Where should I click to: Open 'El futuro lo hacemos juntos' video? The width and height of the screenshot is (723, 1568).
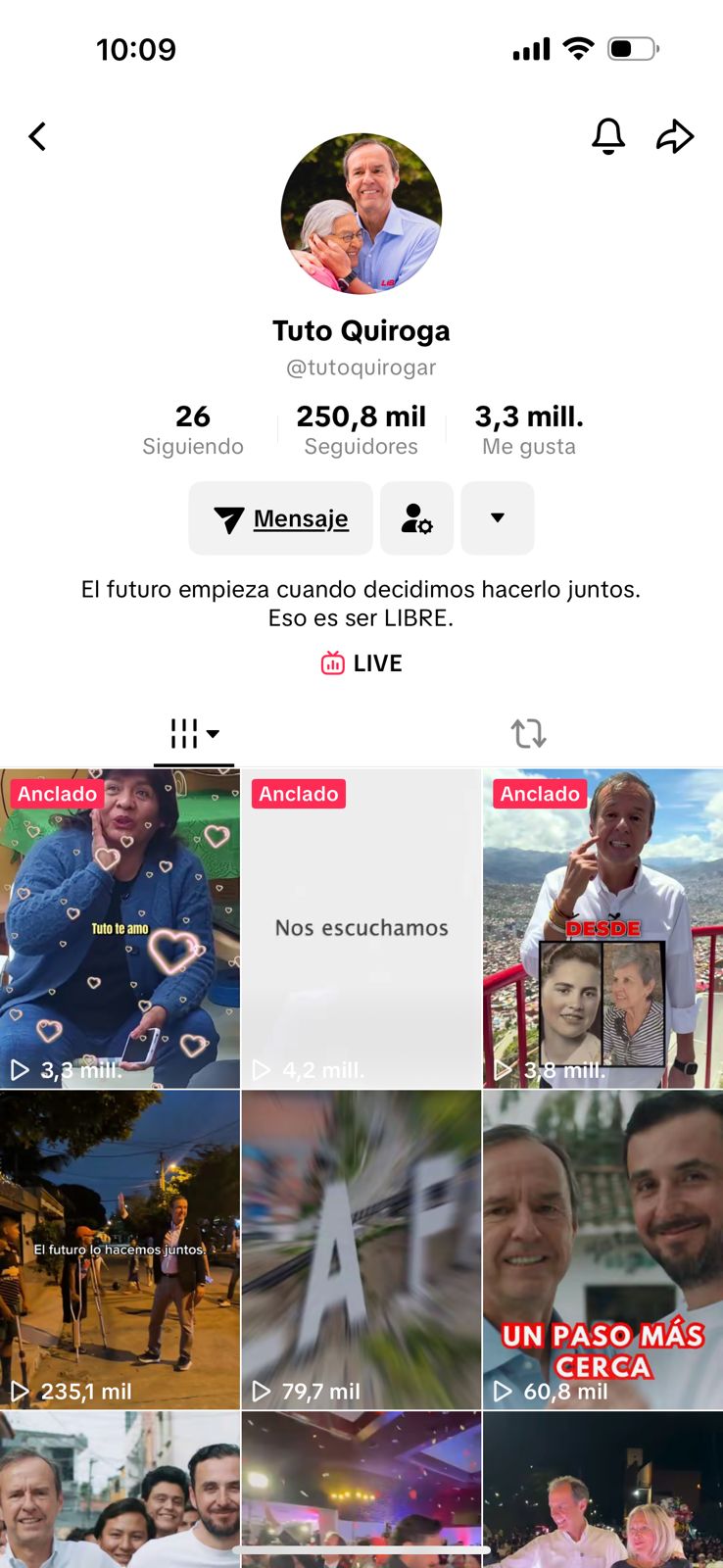click(120, 1249)
